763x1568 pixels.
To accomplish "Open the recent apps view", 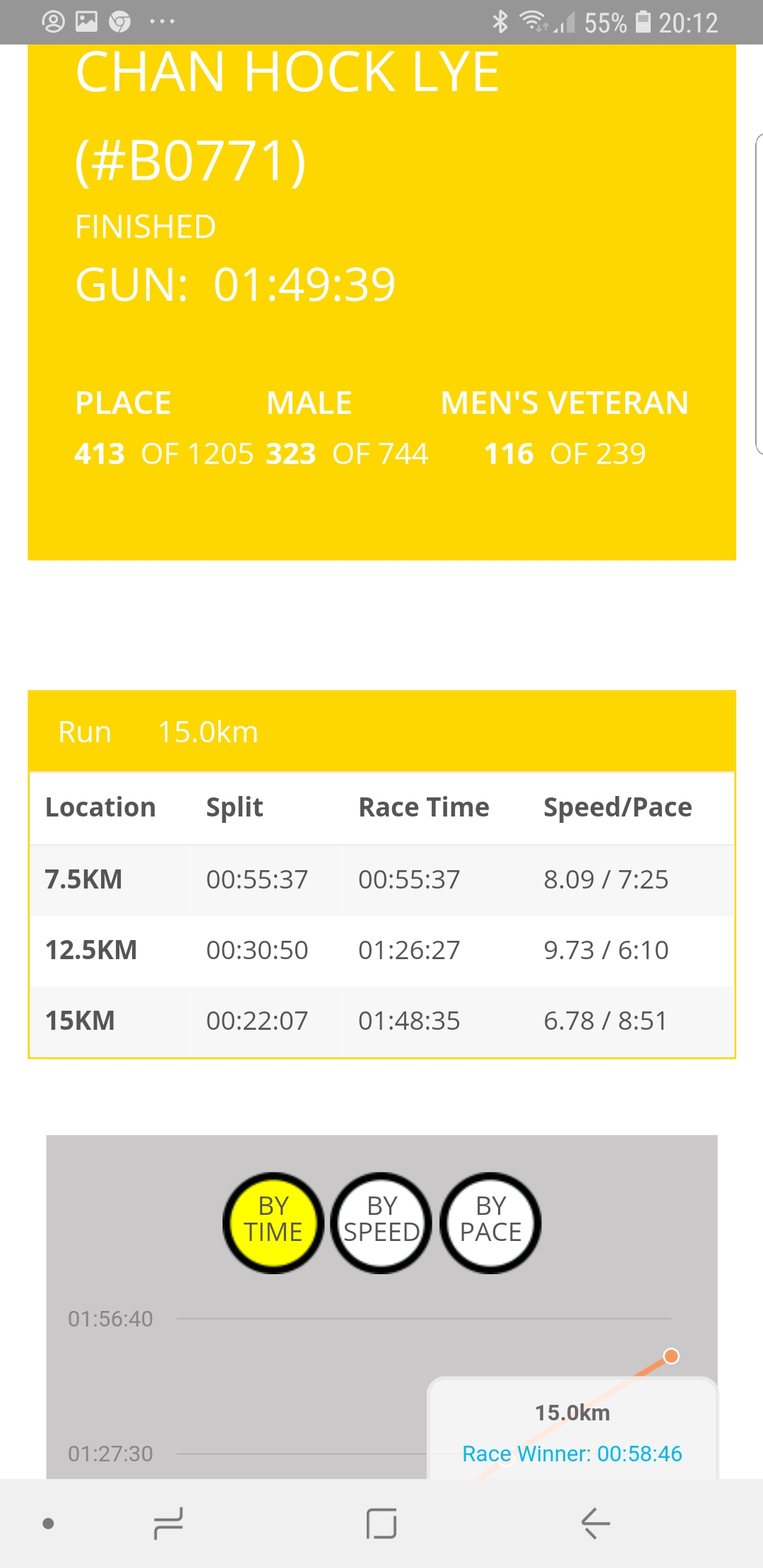I will 168,1523.
